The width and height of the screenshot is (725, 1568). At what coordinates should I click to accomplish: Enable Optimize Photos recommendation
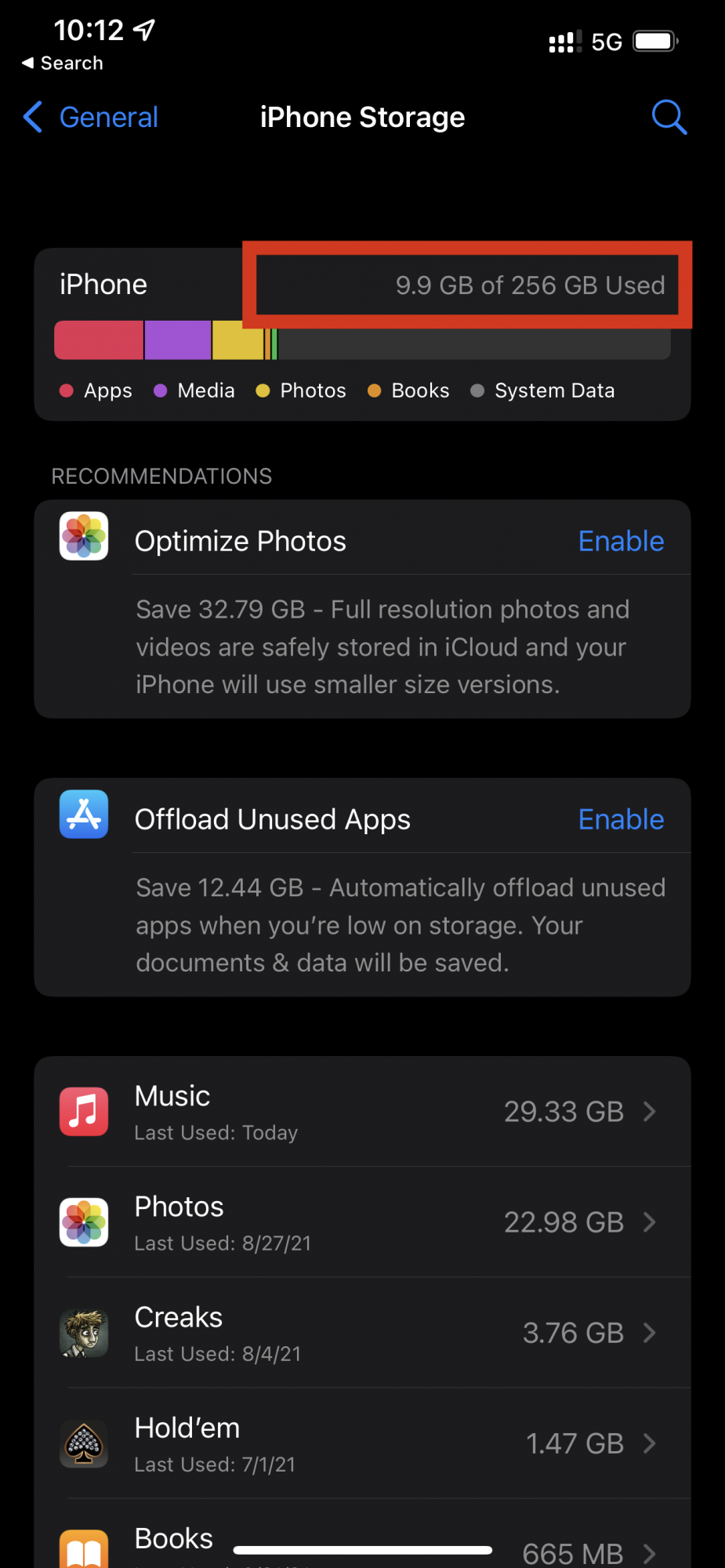click(x=621, y=541)
